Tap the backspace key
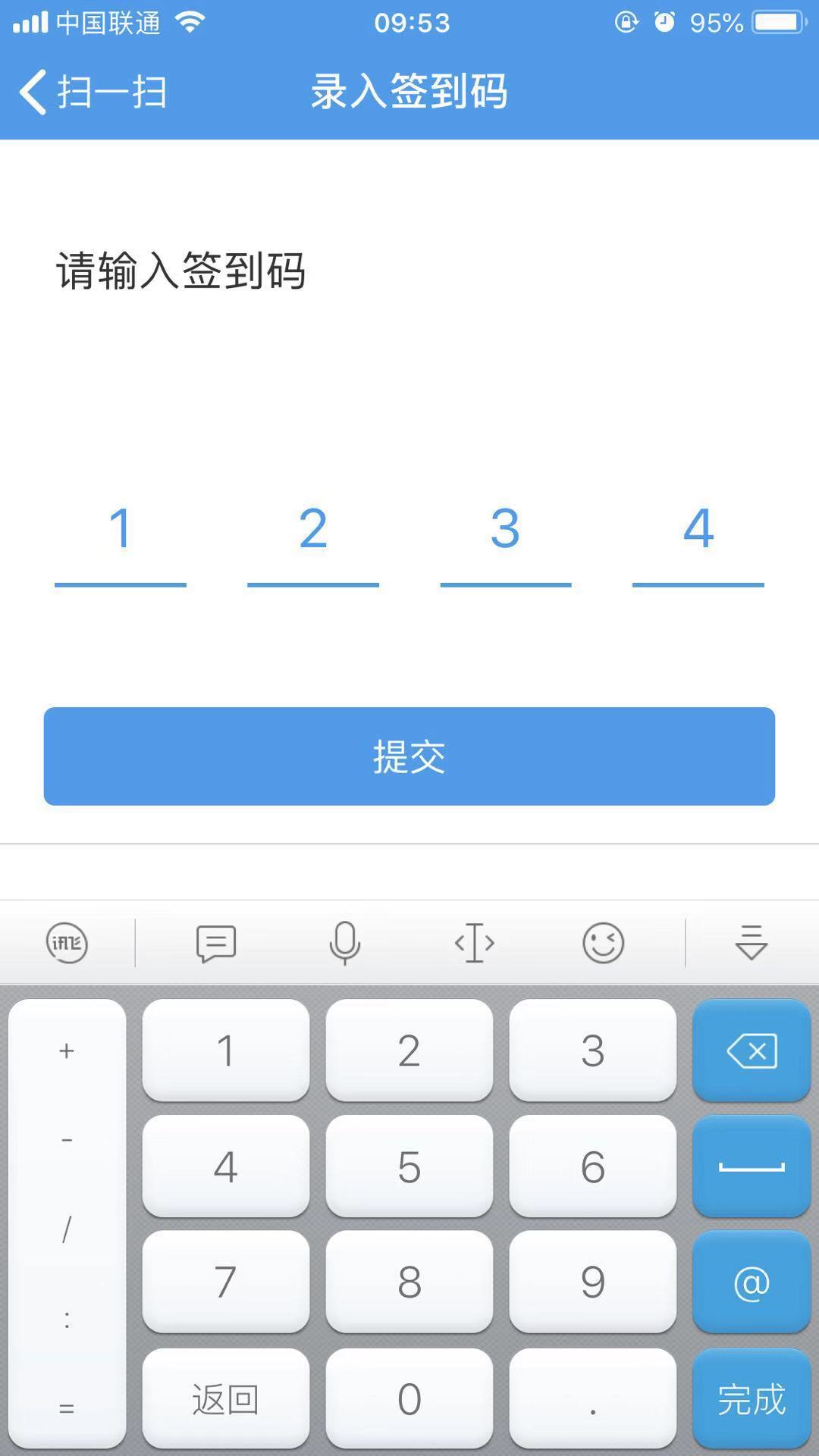The width and height of the screenshot is (819, 1456). [x=752, y=1051]
